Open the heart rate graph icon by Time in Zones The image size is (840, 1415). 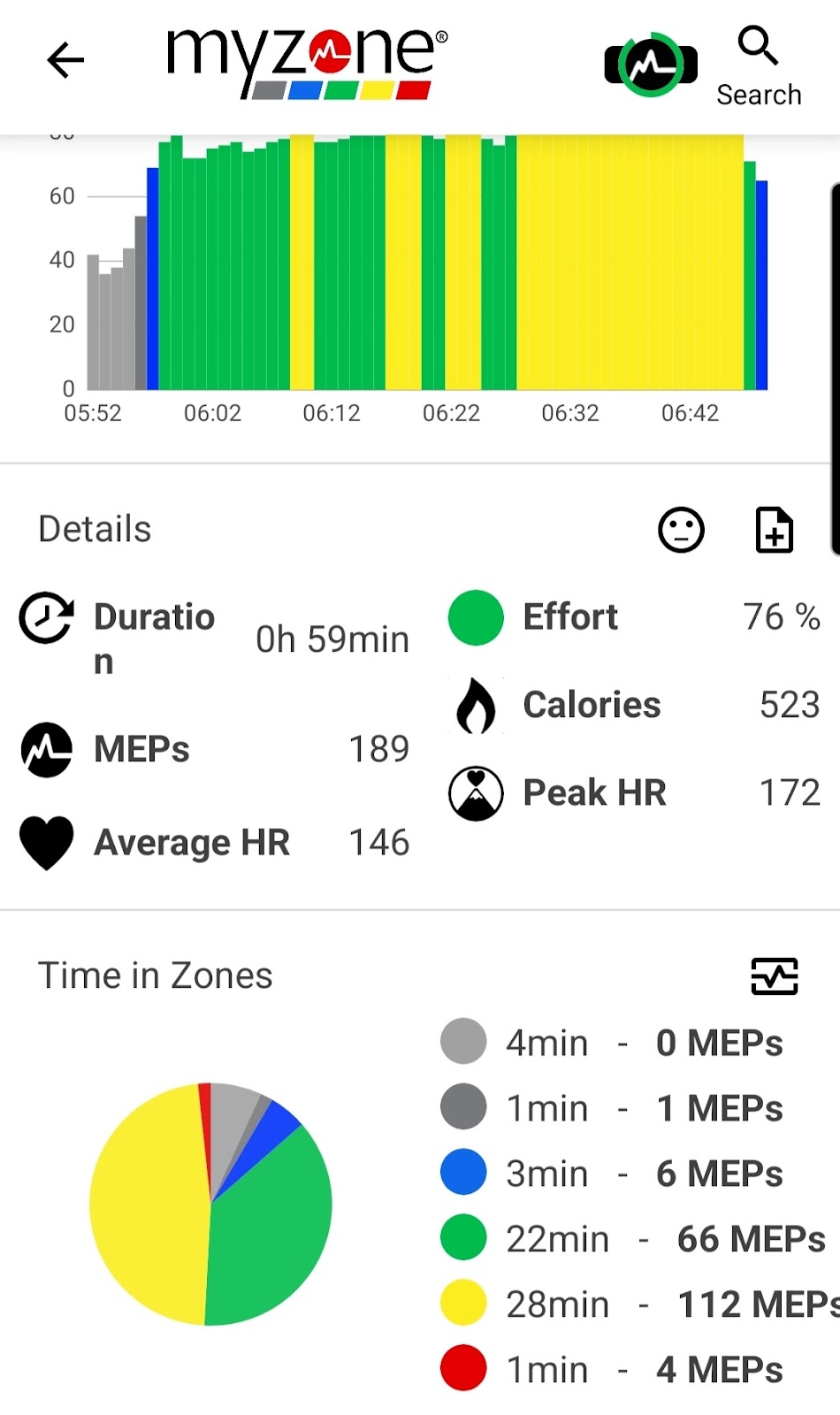pyautogui.click(x=775, y=976)
